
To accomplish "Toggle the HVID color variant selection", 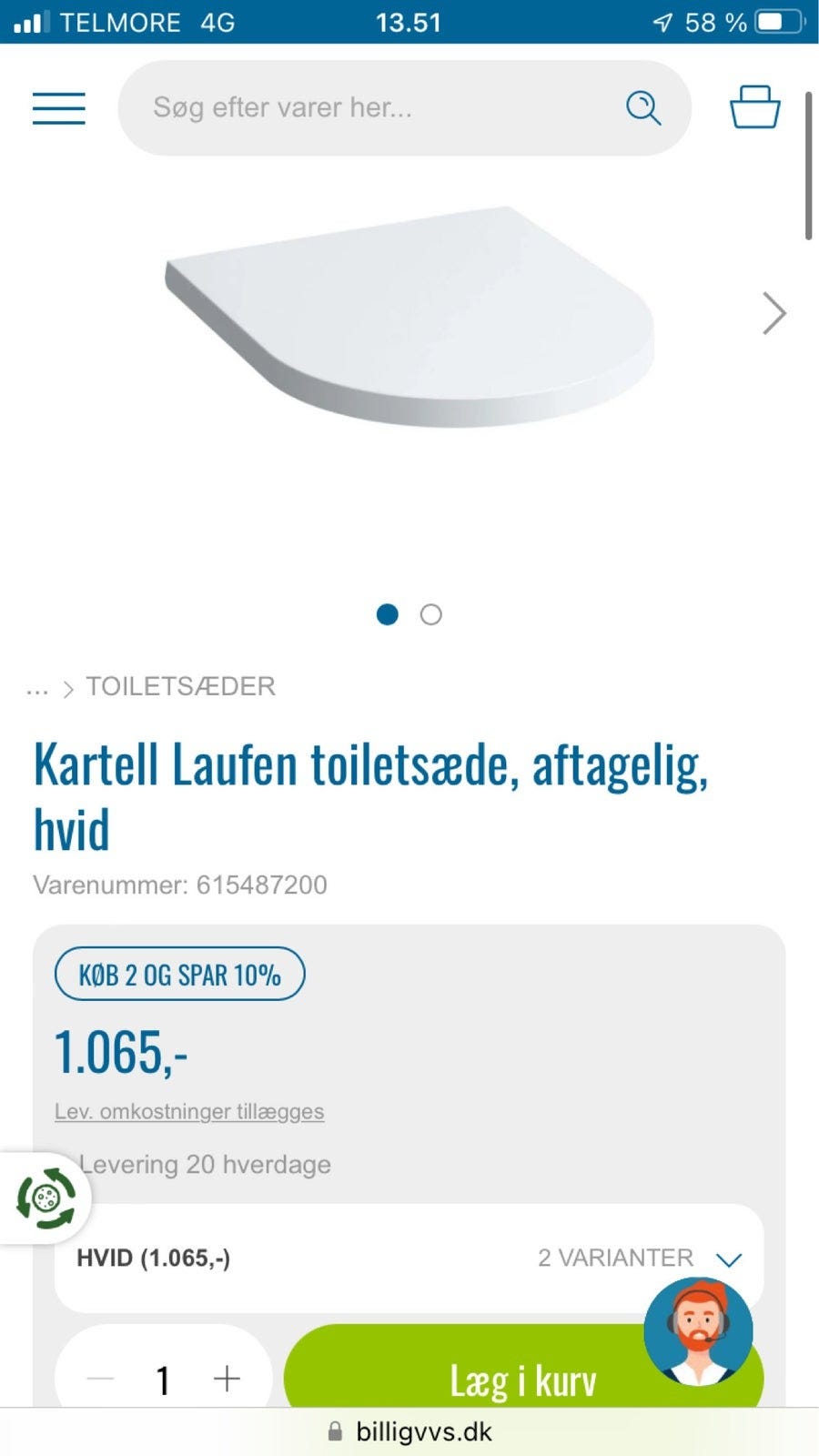I will 153,1258.
